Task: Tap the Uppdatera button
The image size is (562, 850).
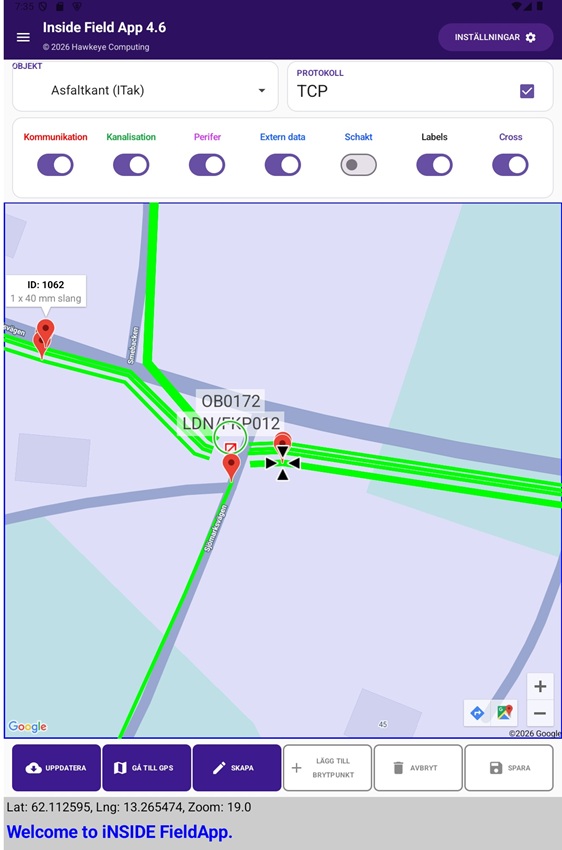Action: (56, 768)
